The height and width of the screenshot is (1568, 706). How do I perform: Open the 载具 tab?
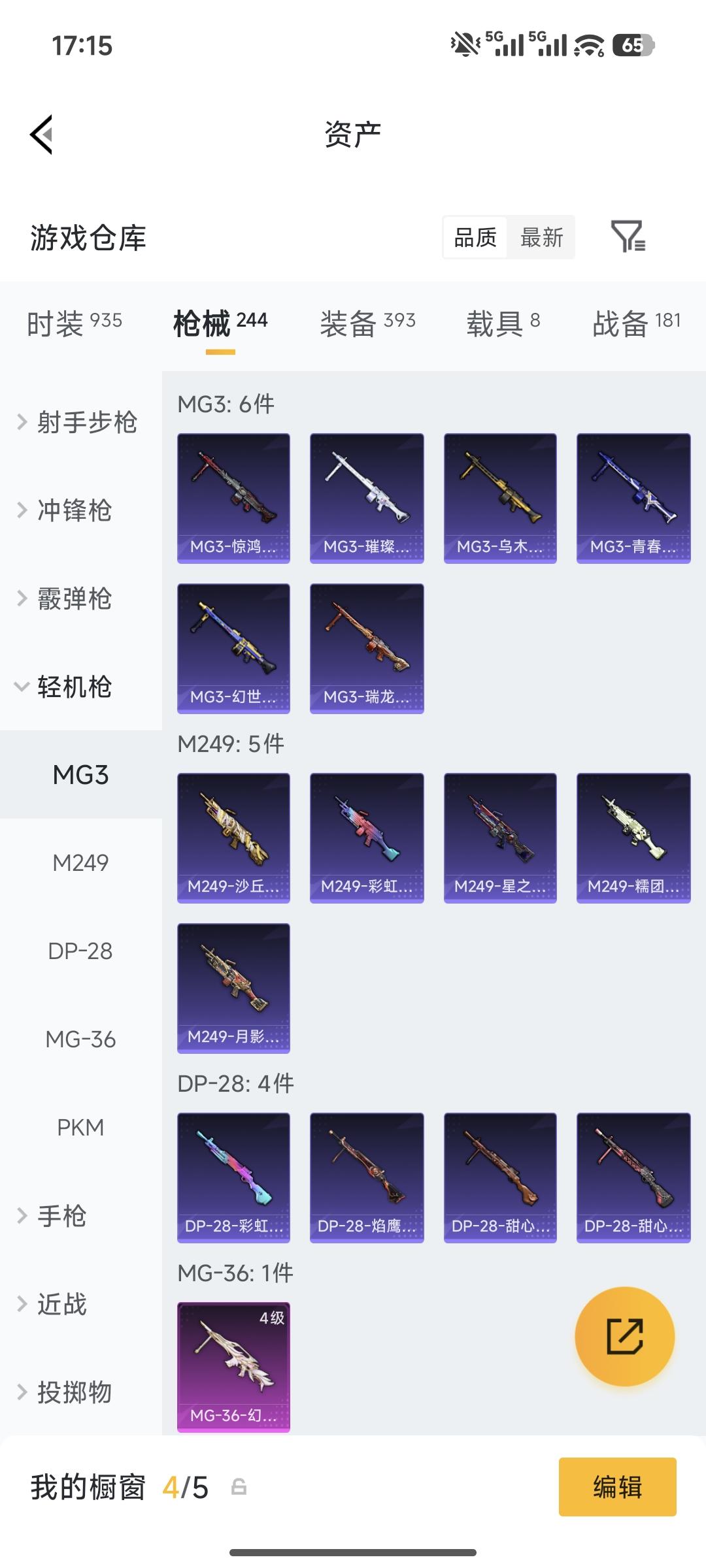500,321
